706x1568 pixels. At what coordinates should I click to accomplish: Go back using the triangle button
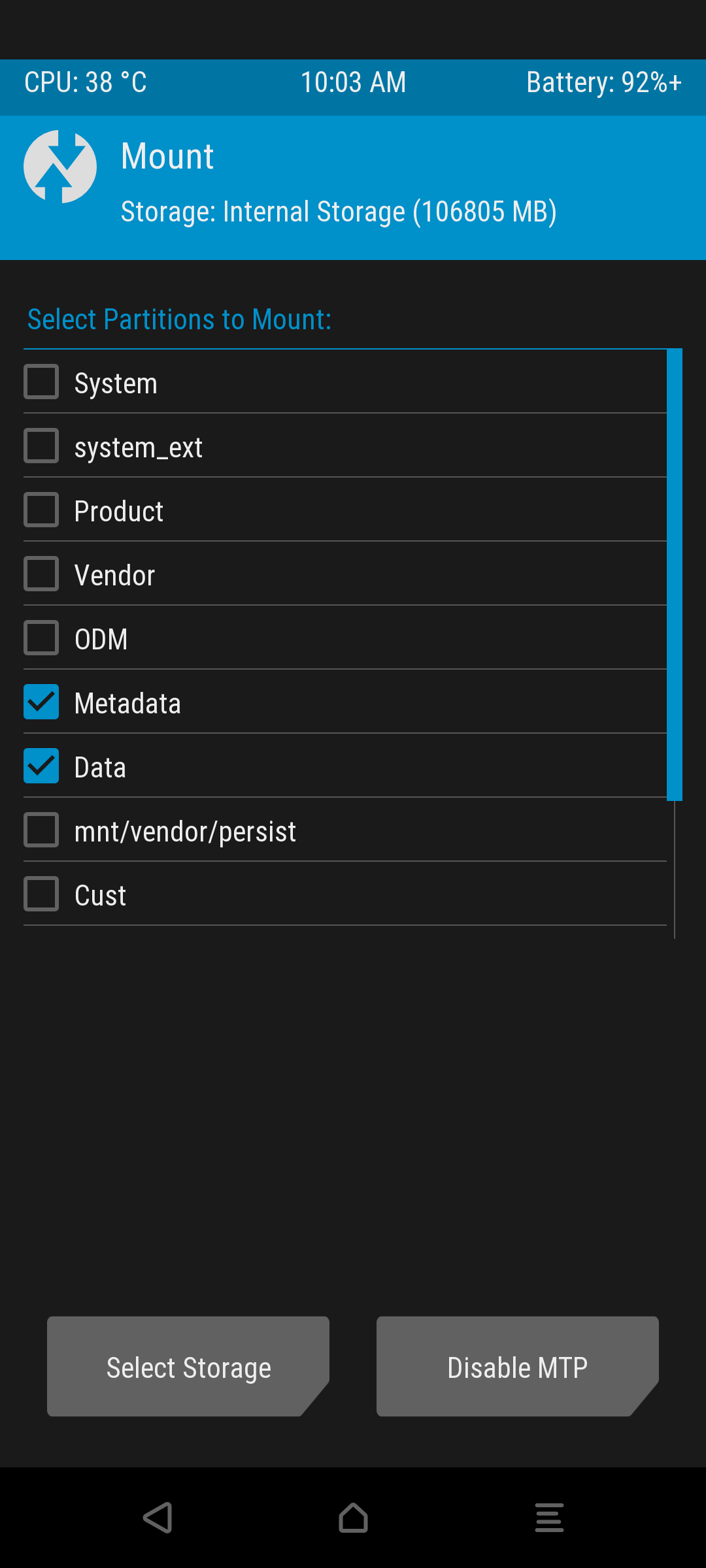pyautogui.click(x=158, y=1518)
